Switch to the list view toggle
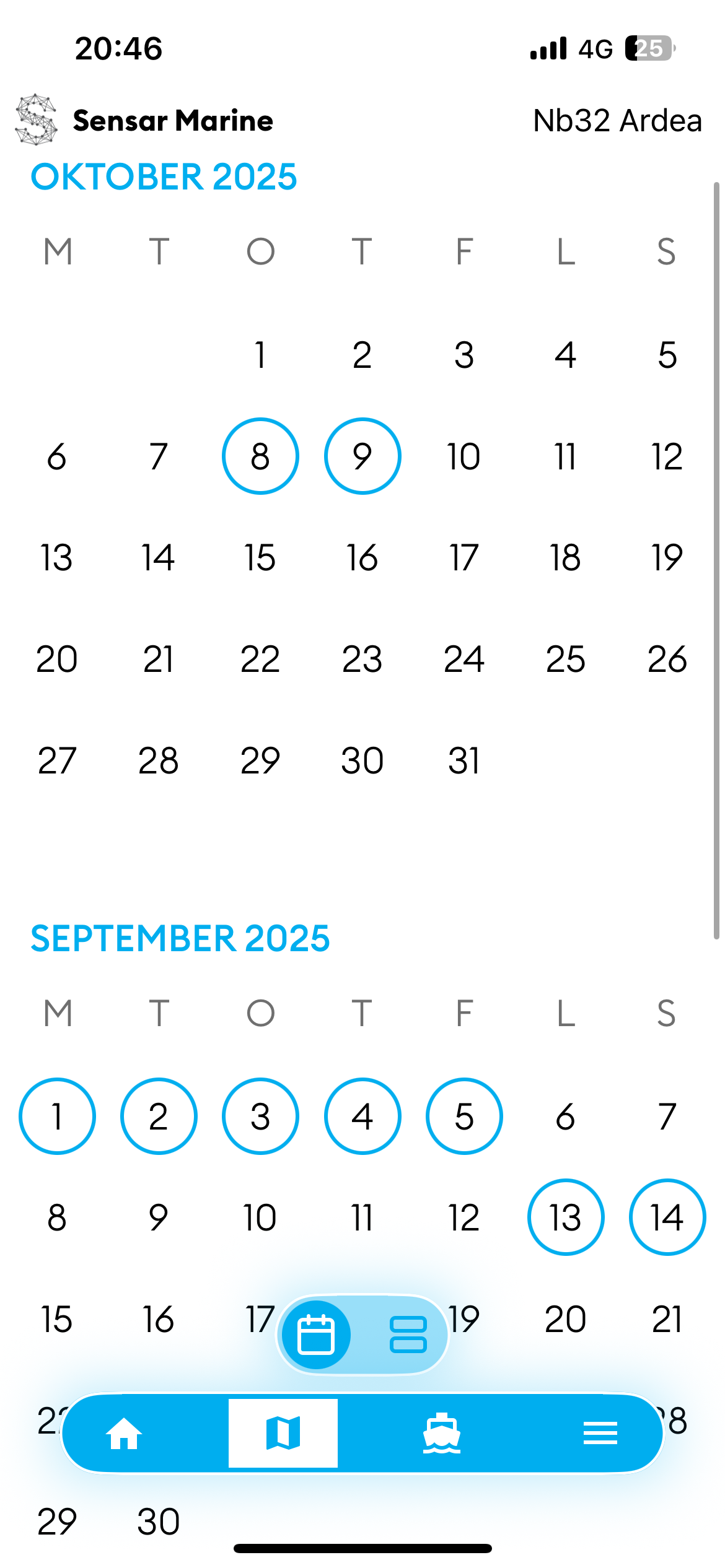Screen dimensions: 725x1568 (x=408, y=1335)
